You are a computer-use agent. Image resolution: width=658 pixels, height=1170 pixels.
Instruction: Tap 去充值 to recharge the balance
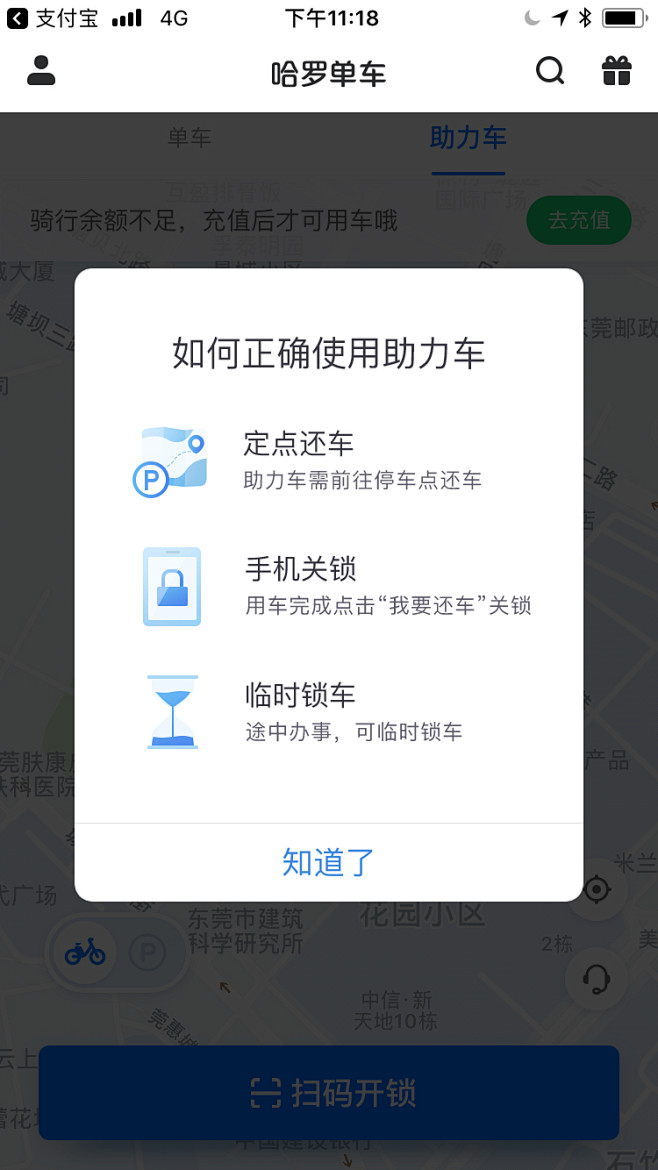click(579, 220)
